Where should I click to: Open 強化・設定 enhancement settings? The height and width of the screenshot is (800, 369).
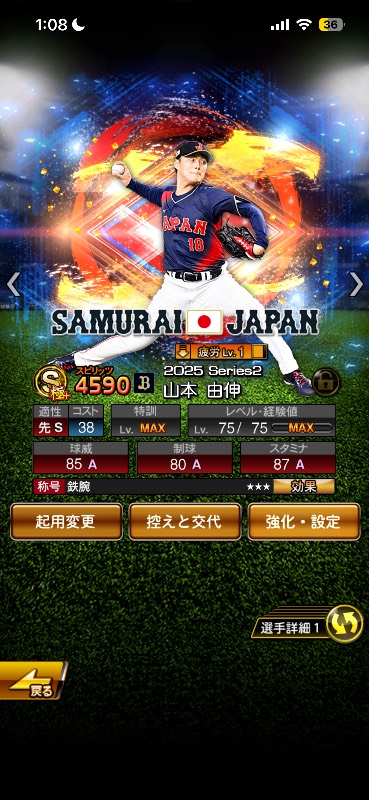coord(304,521)
